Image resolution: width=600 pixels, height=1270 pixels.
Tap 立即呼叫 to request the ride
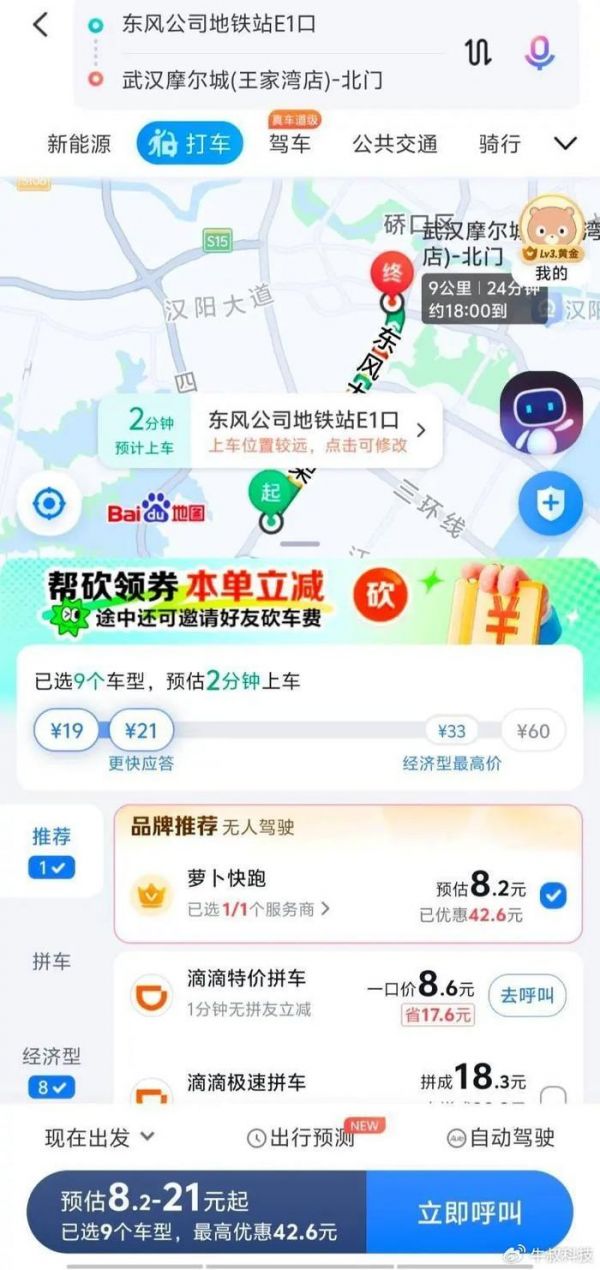tap(470, 1213)
